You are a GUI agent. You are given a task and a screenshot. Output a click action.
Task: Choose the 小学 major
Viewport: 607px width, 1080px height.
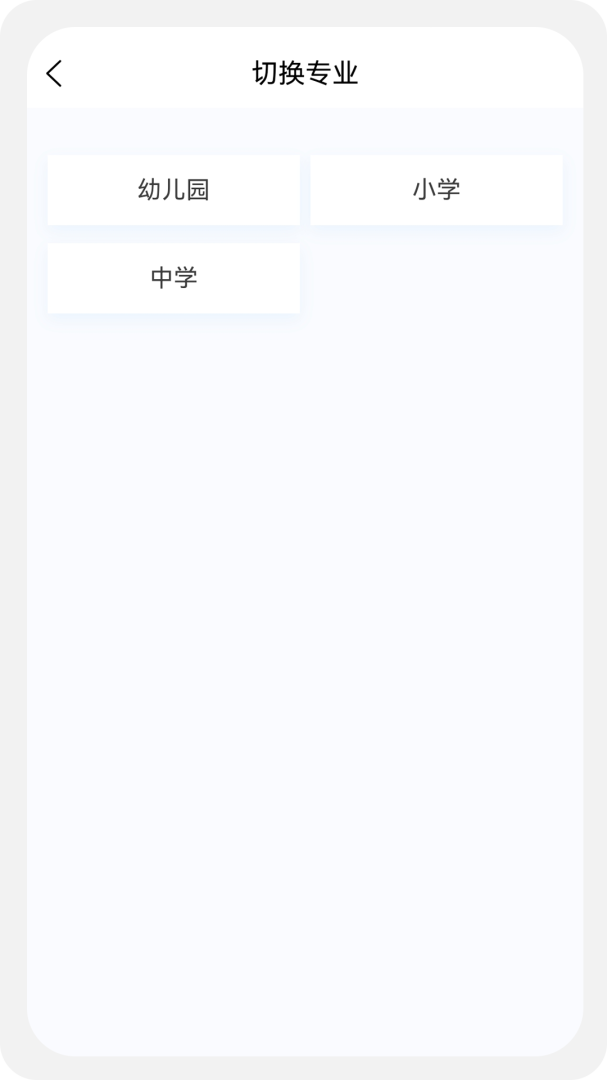point(436,190)
